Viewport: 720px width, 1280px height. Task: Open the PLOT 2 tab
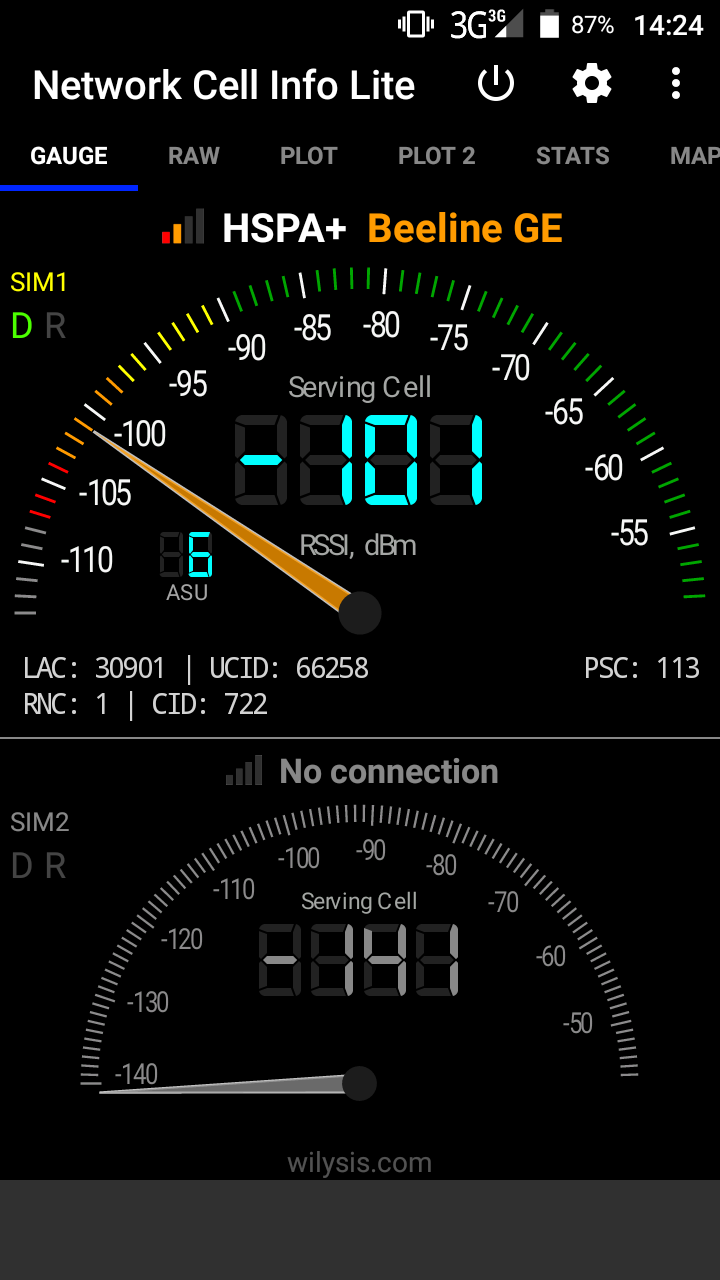[x=437, y=156]
